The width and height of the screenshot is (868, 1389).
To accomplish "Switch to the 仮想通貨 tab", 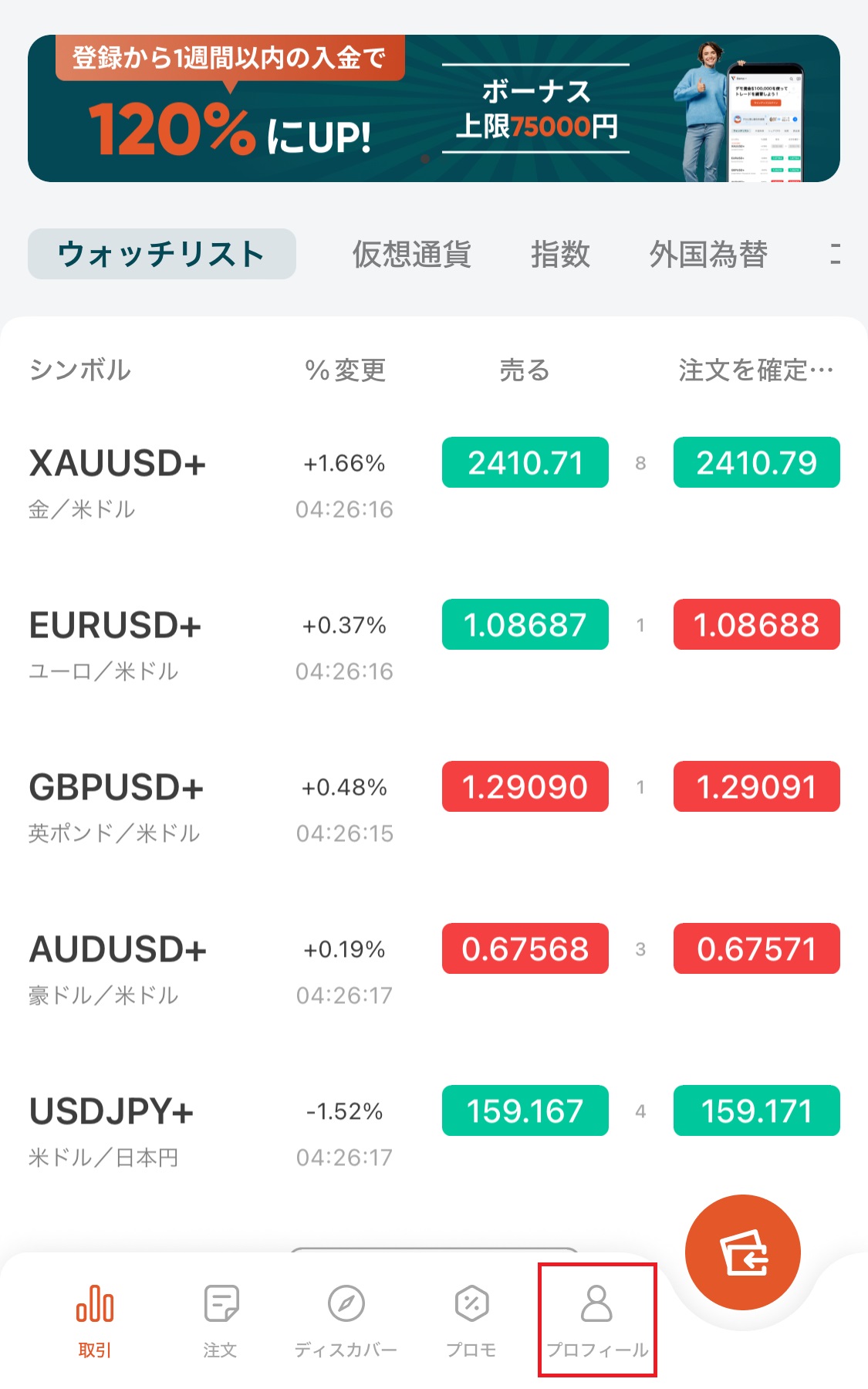I will (x=411, y=254).
